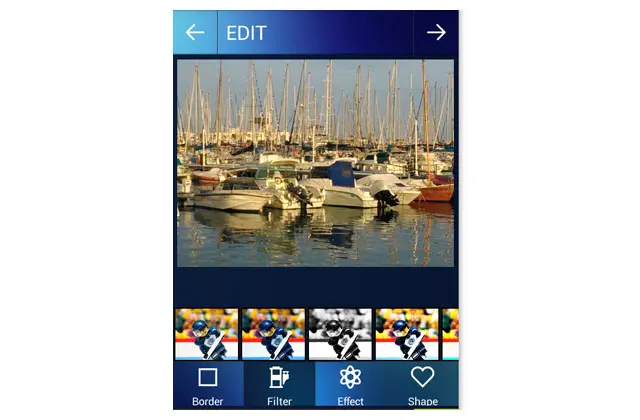
Task: Select the Effect tab
Action: 350,385
